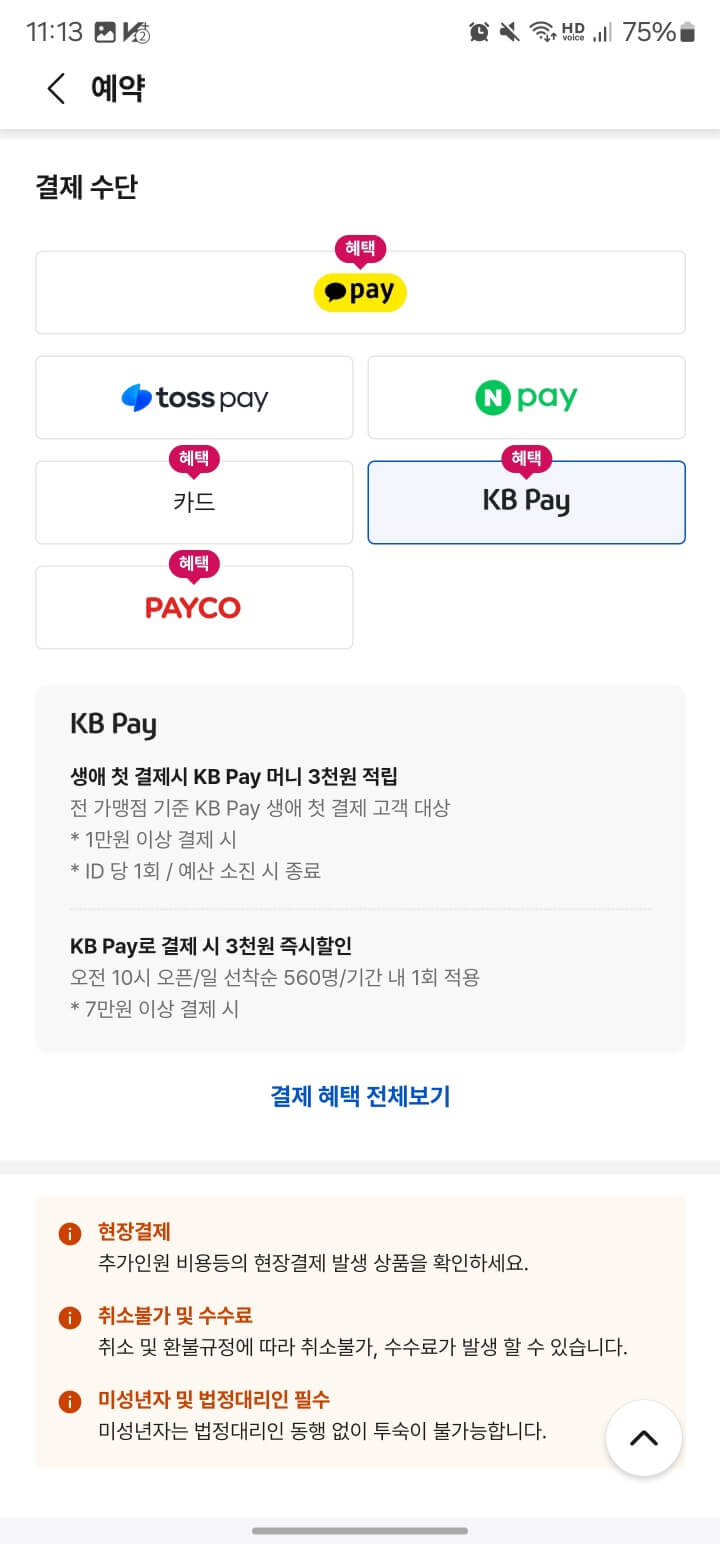
Task: Tap the 혜택 badge above KB Pay
Action: tap(526, 459)
